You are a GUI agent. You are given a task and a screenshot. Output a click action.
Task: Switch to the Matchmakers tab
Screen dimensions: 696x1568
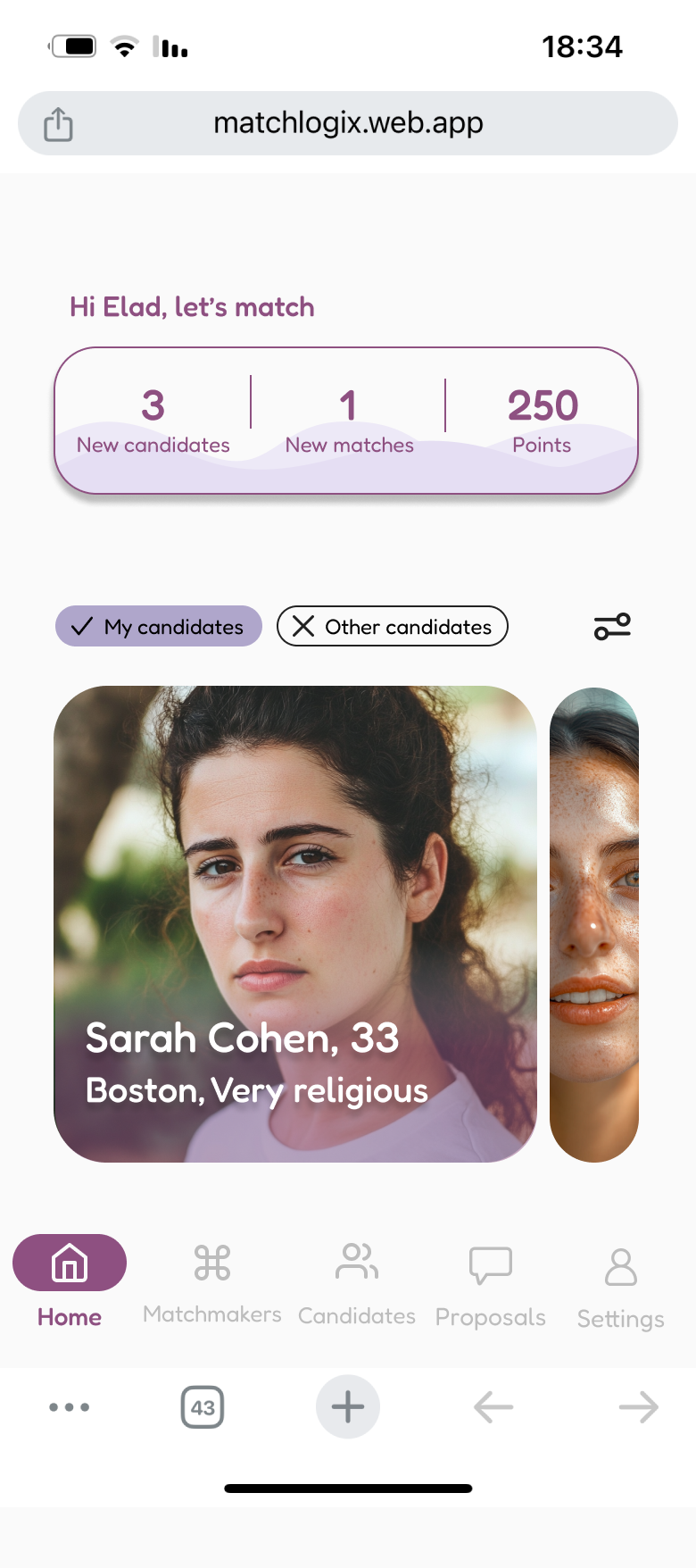pos(212,1281)
